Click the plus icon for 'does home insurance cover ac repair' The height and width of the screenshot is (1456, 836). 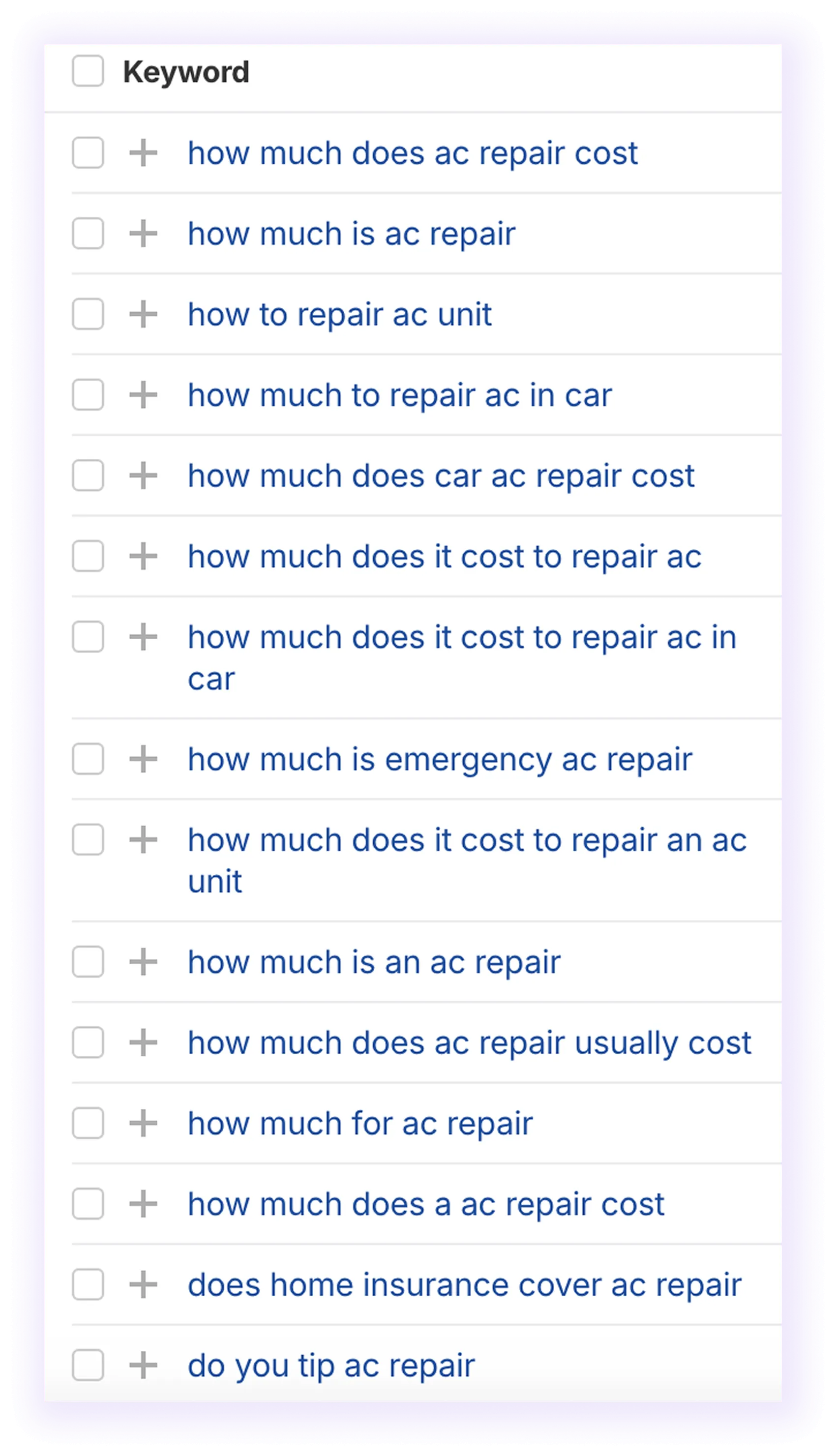click(144, 1285)
